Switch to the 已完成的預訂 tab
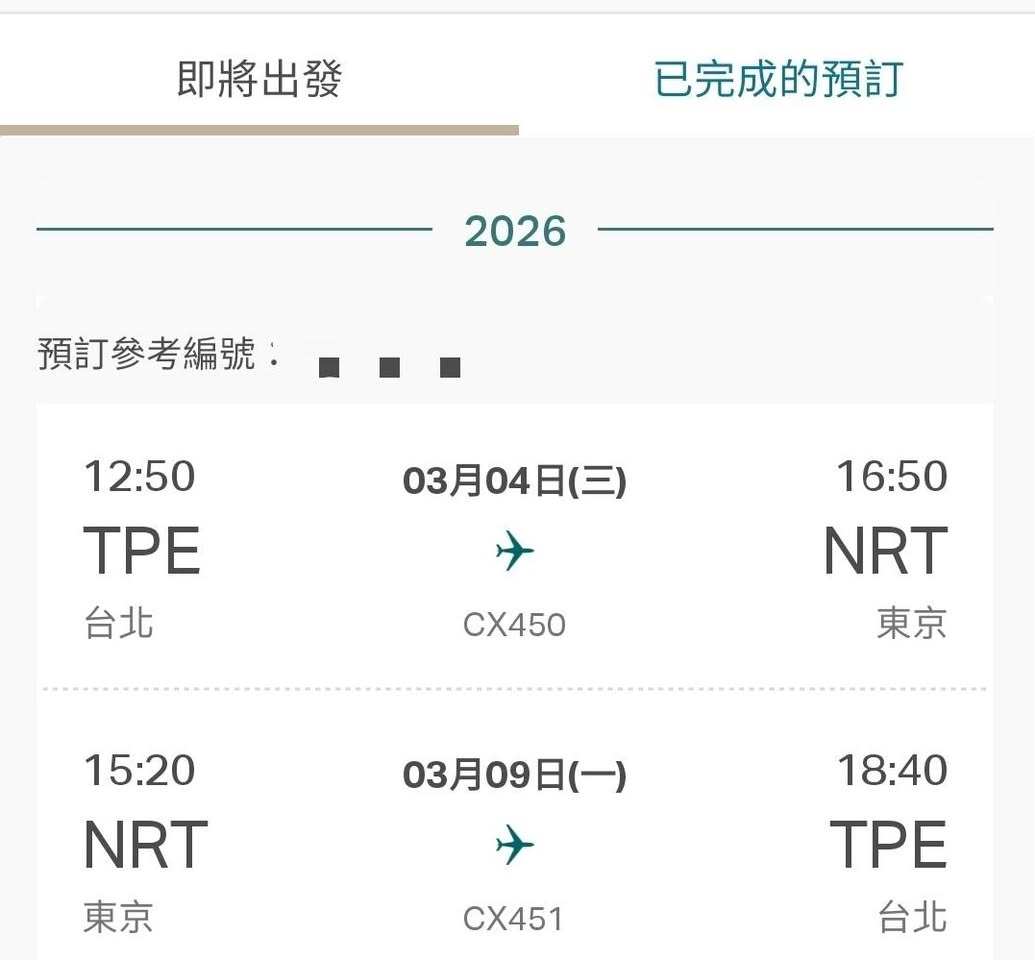 pyautogui.click(x=777, y=79)
